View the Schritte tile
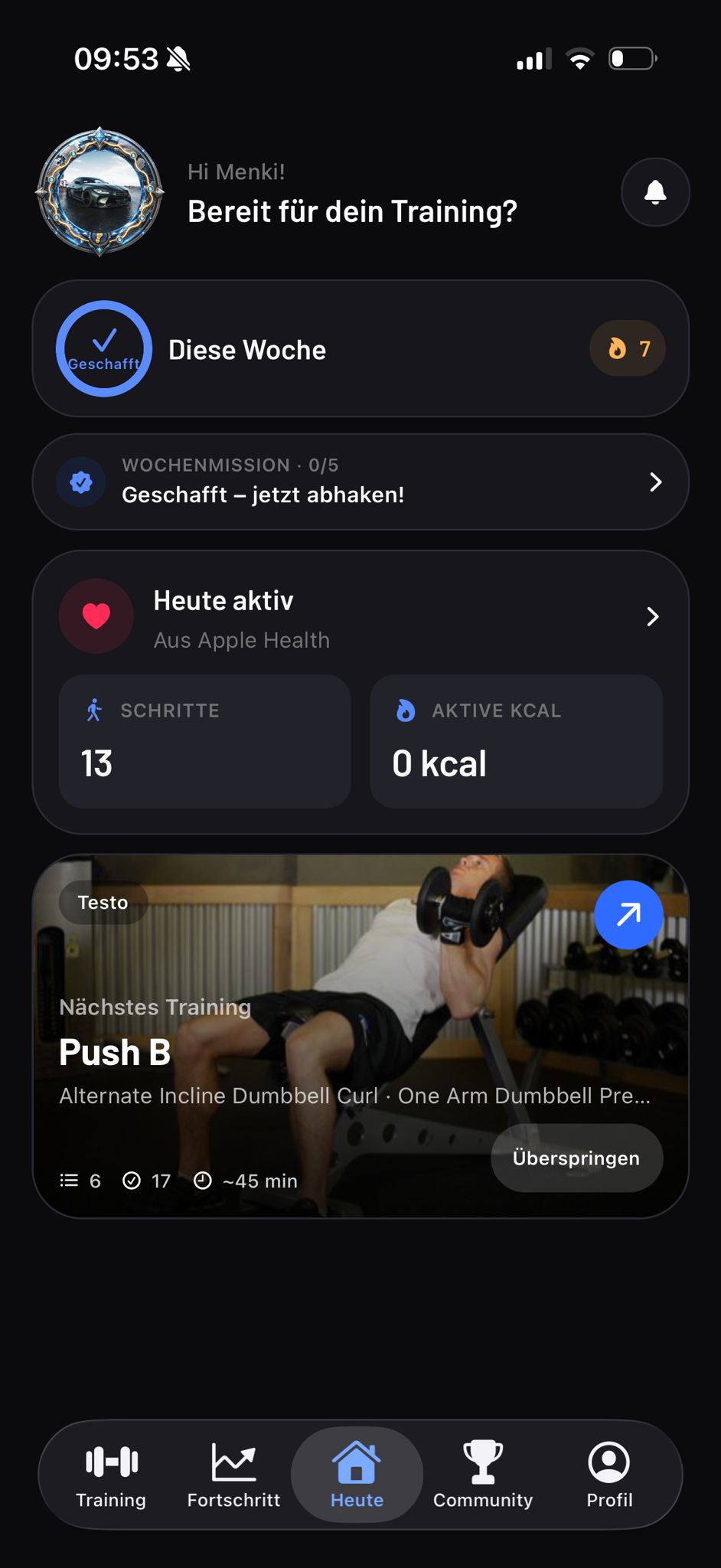Viewport: 721px width, 1568px height. pos(204,741)
